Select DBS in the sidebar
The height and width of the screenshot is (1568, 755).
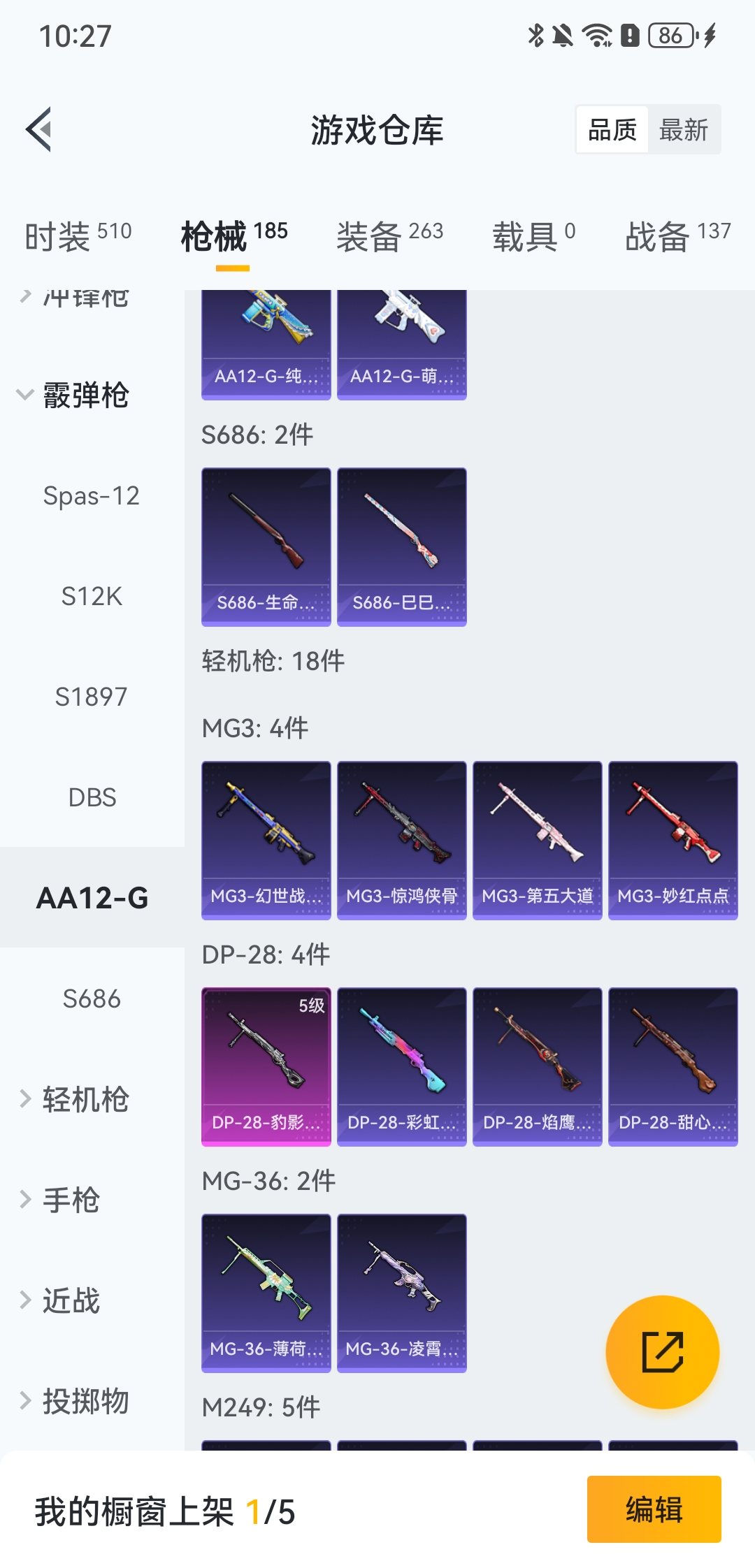[x=92, y=797]
